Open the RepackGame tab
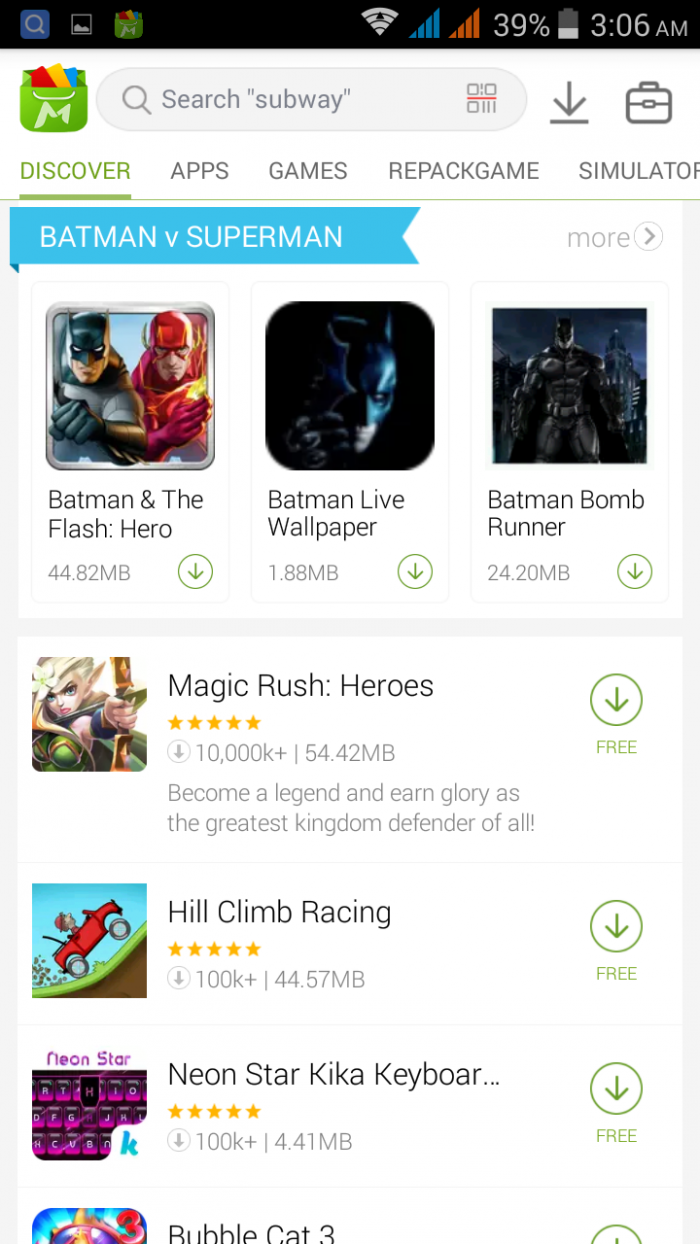This screenshot has height=1244, width=700. [463, 171]
